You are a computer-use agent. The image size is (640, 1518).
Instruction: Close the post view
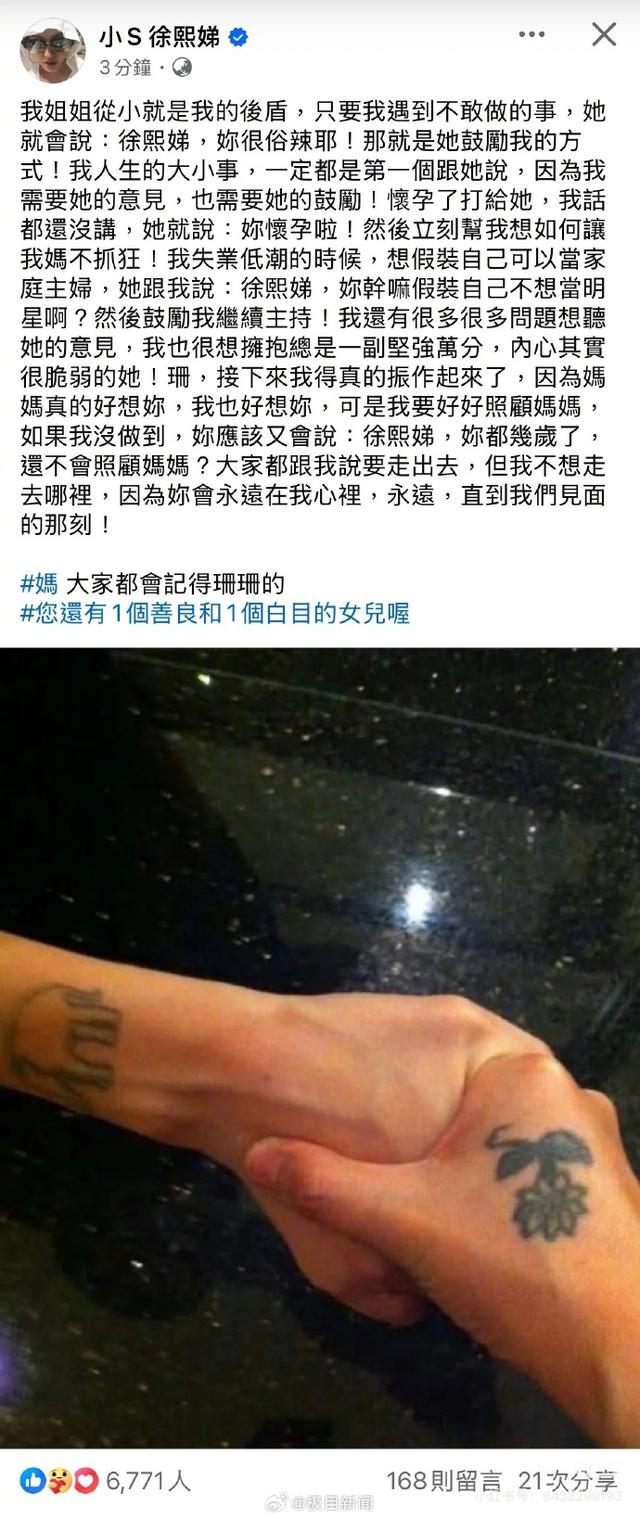pyautogui.click(x=604, y=36)
